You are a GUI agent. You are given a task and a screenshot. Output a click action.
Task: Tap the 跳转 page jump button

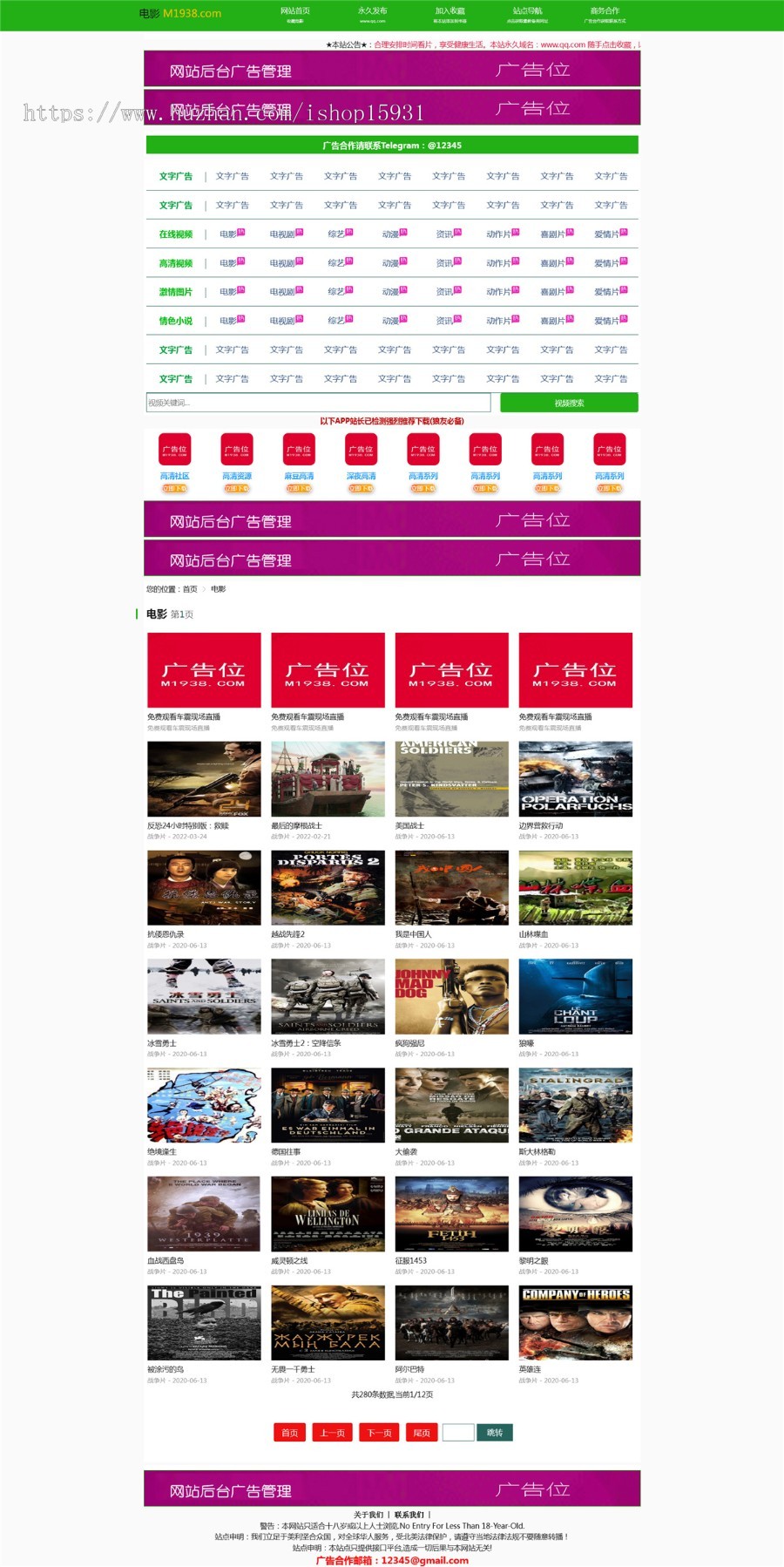[495, 1433]
